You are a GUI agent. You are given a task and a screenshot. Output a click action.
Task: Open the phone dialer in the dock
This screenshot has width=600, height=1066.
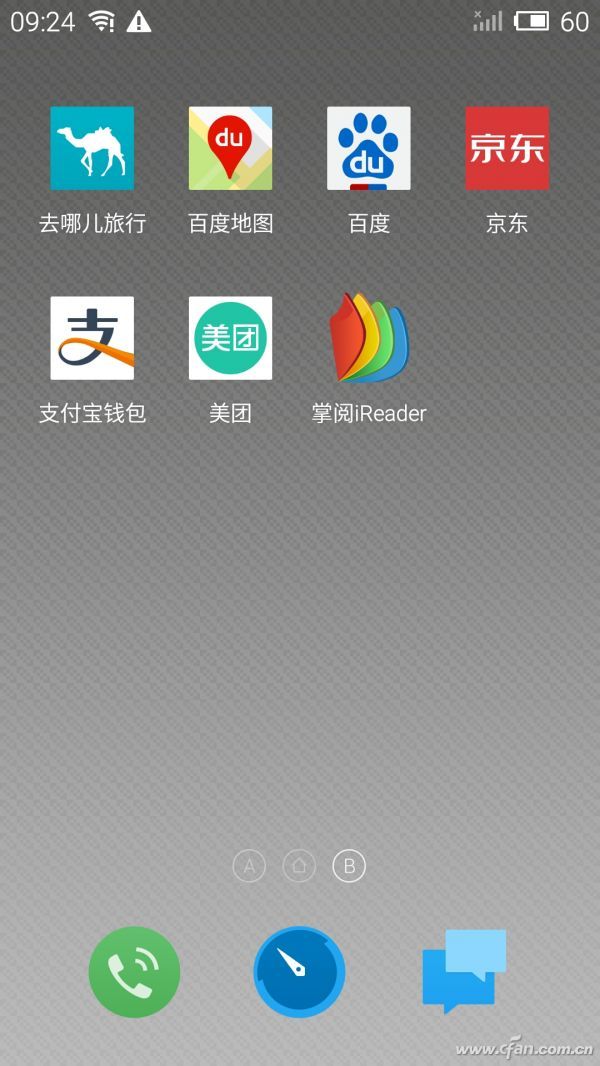pyautogui.click(x=134, y=972)
